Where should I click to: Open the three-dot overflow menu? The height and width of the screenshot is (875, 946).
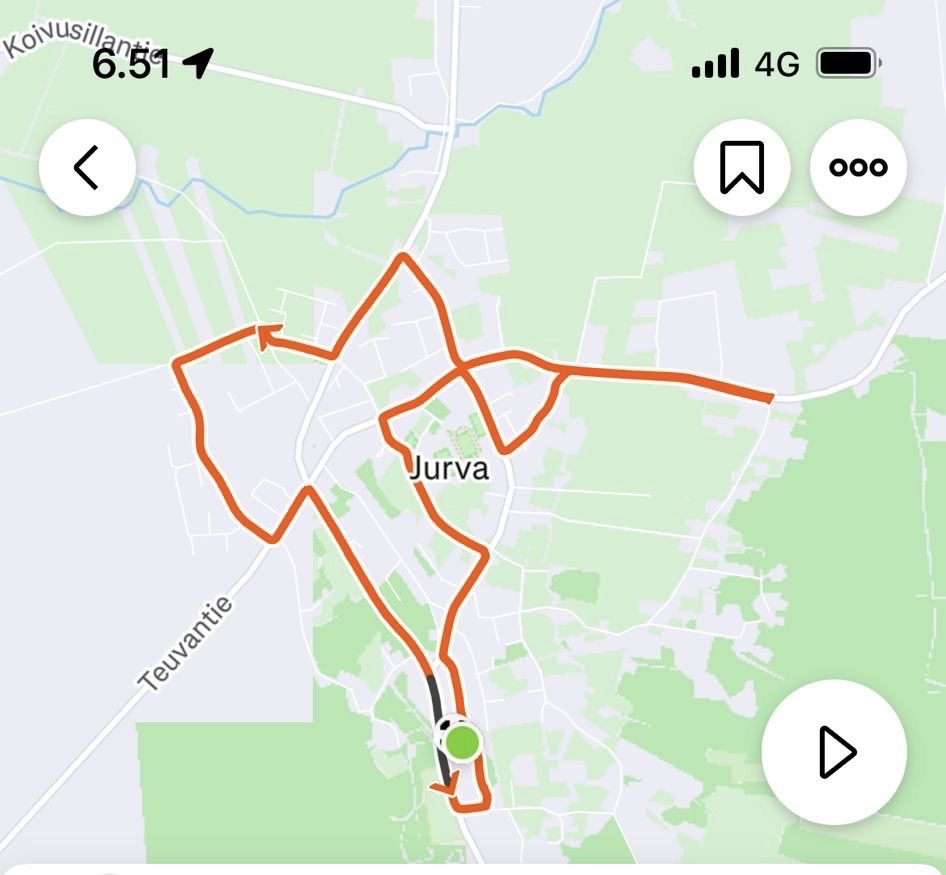coord(858,167)
